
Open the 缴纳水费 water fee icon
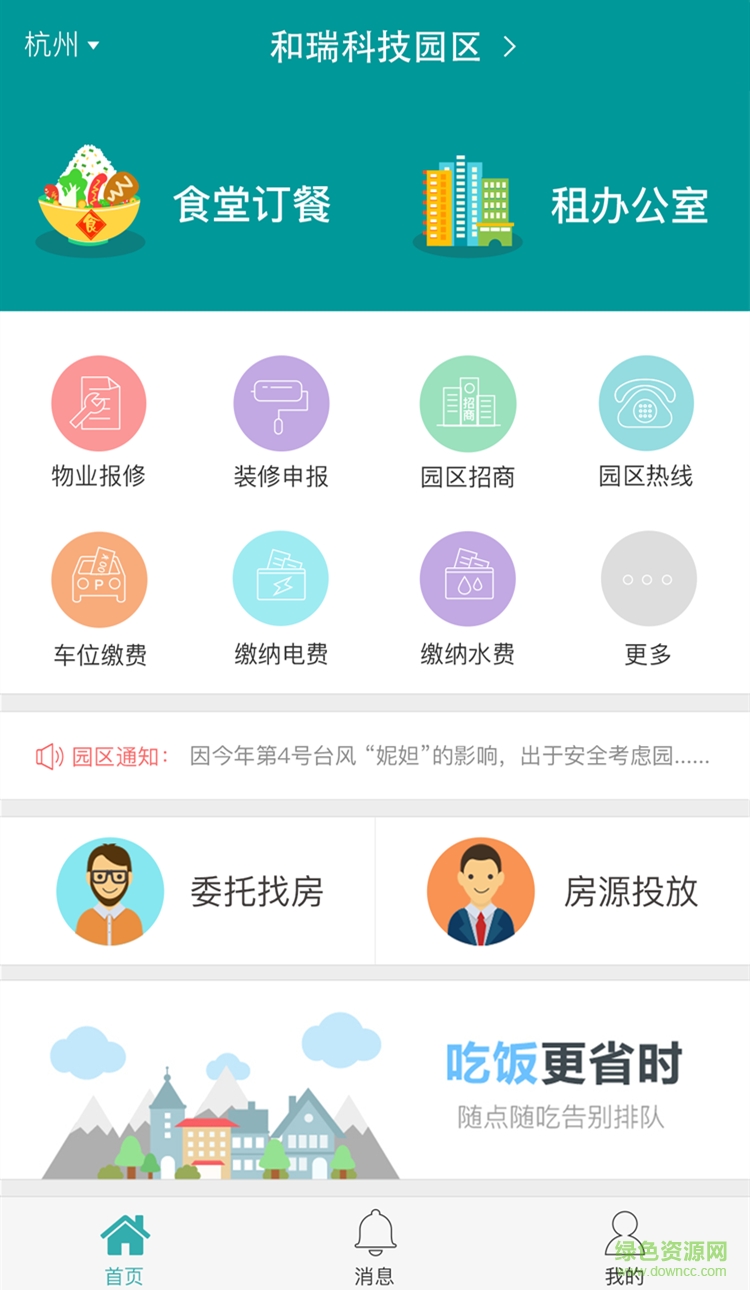[x=468, y=578]
